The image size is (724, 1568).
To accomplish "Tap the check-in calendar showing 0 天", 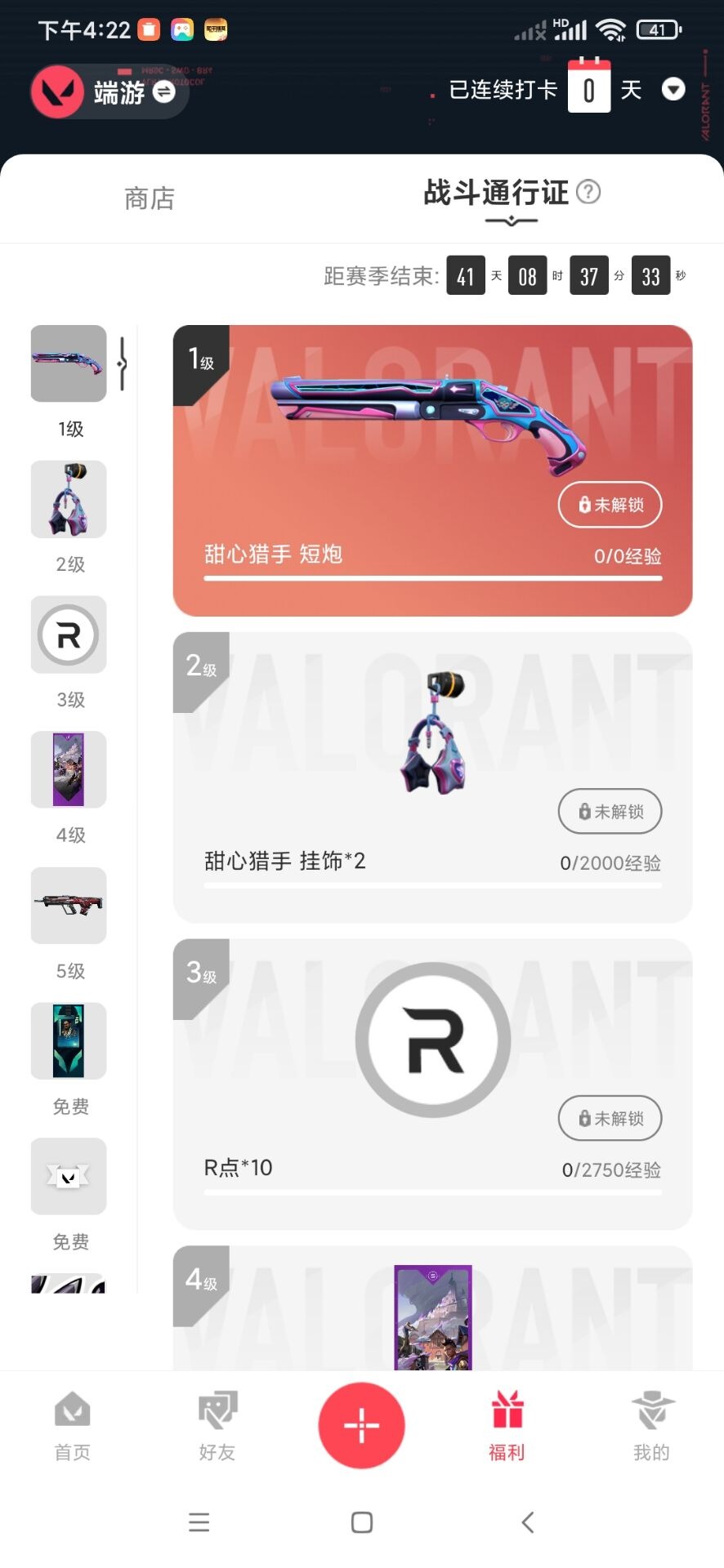I will click(x=589, y=87).
